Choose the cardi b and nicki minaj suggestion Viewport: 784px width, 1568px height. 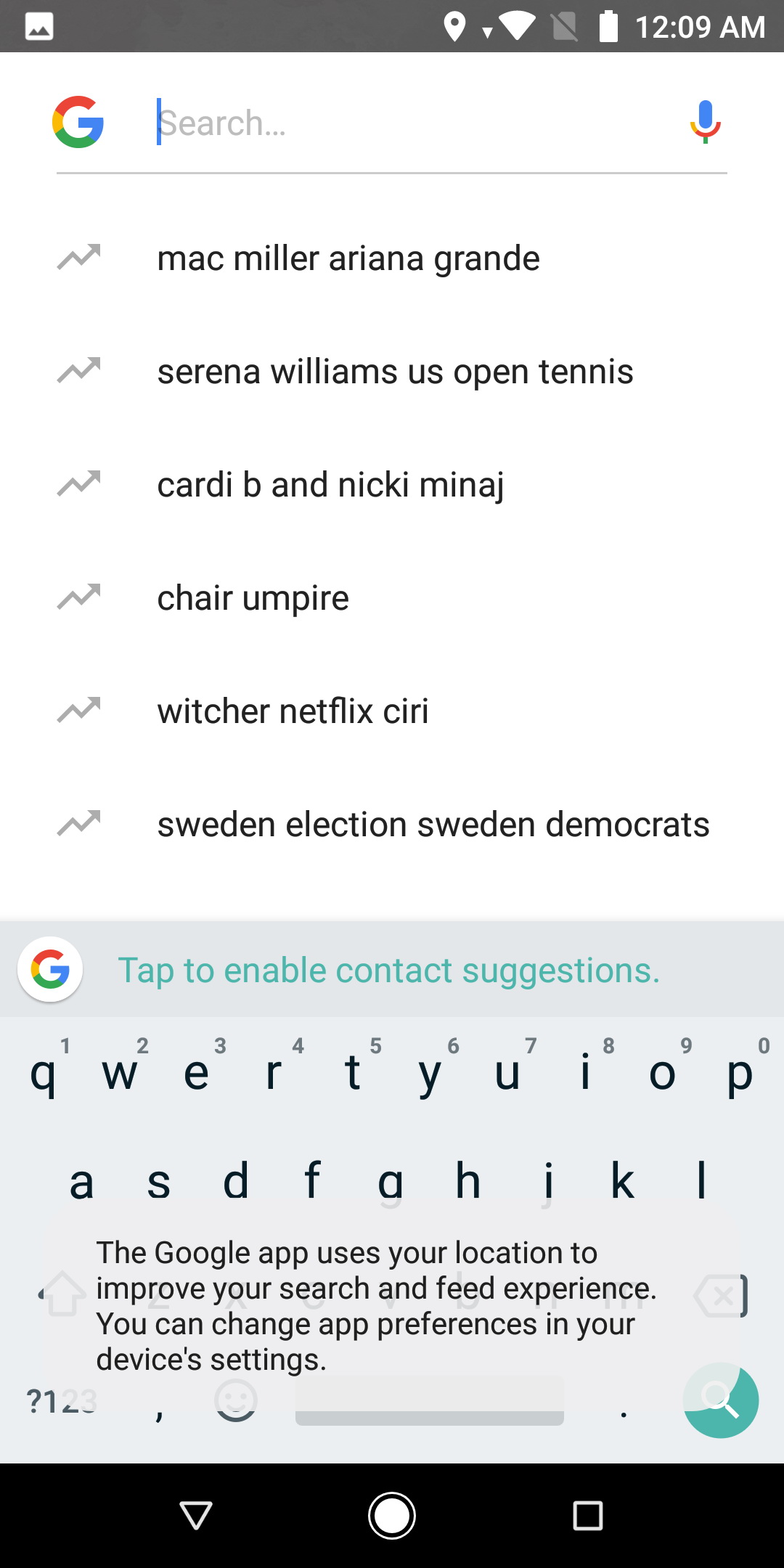coord(392,485)
